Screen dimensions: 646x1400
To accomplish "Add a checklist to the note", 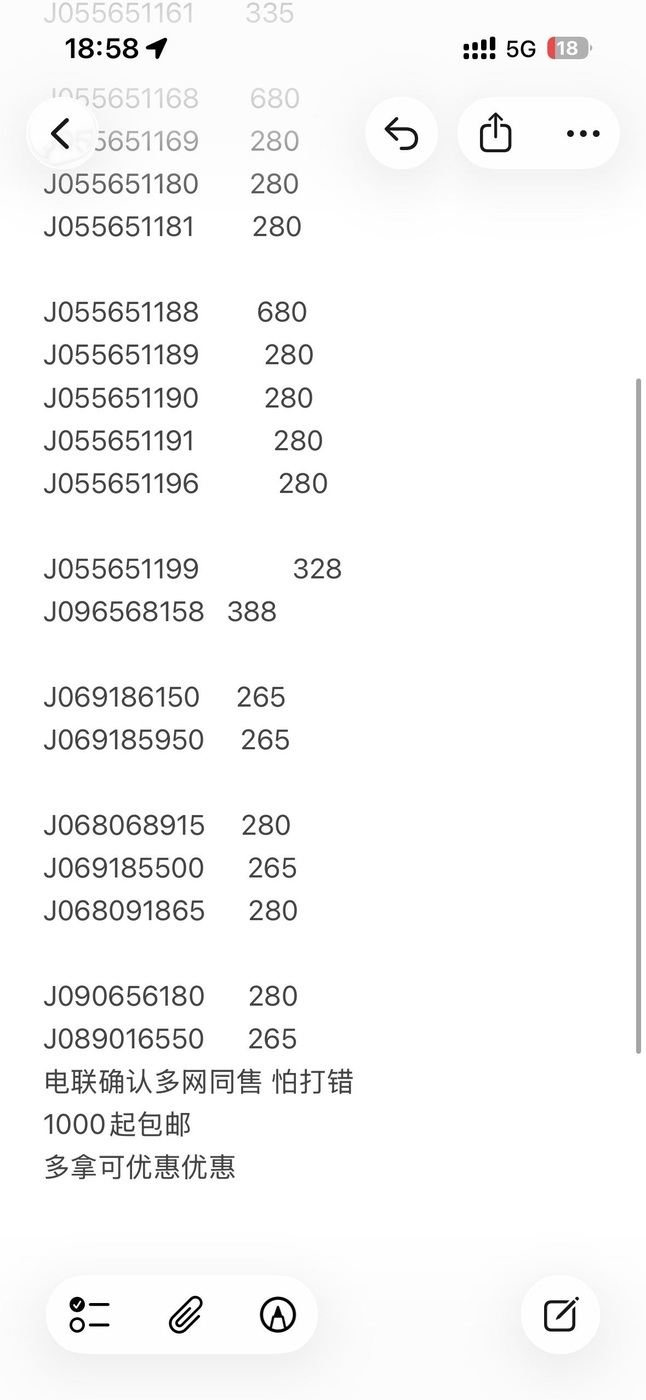I will (x=90, y=1314).
